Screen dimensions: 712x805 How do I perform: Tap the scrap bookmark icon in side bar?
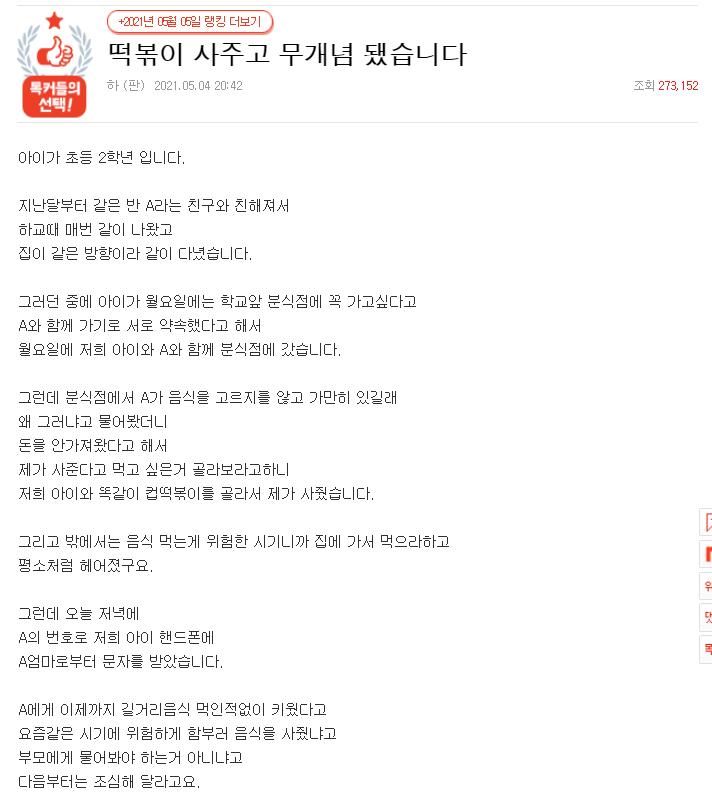707,522
